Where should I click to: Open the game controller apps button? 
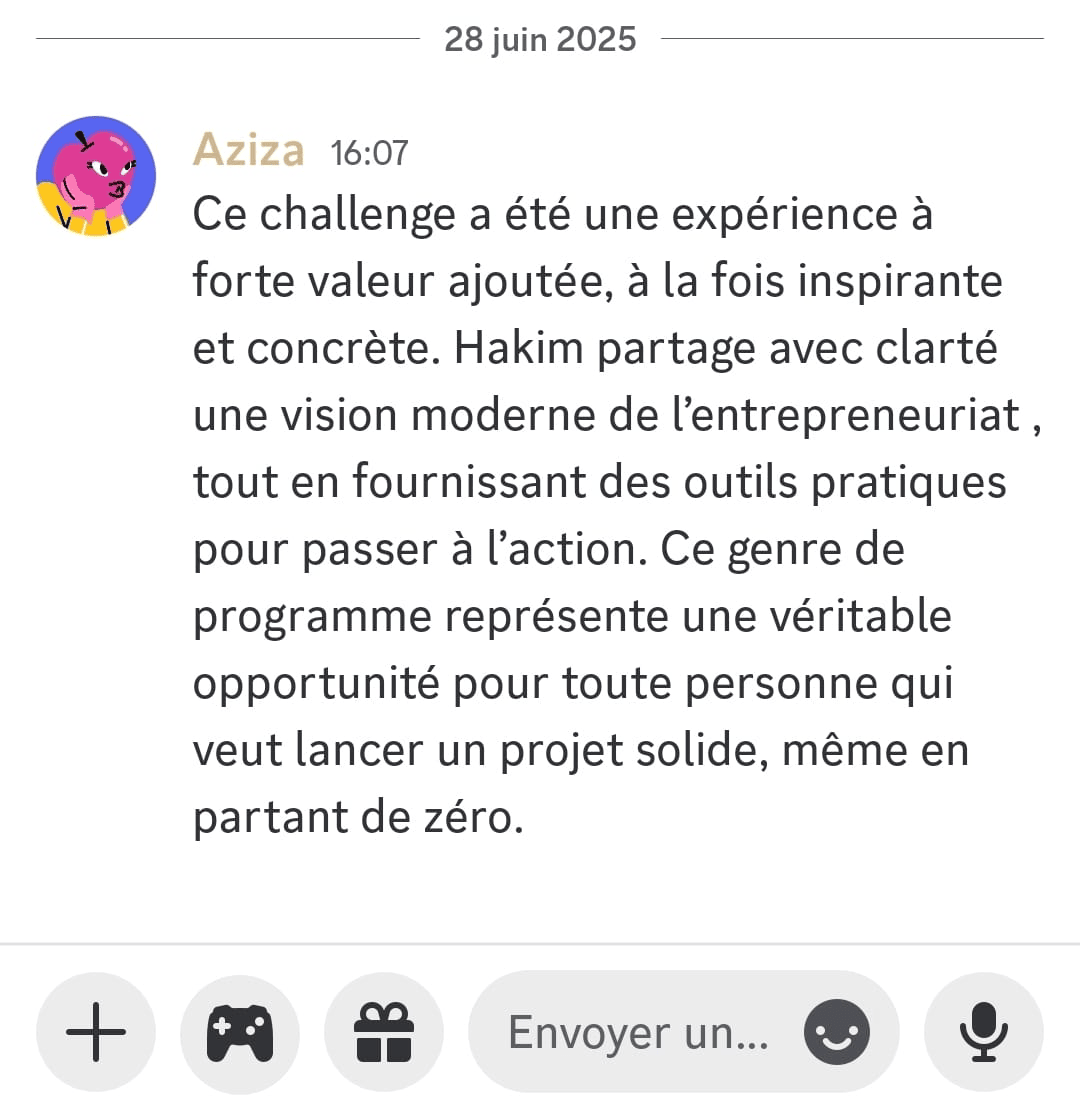(x=240, y=1031)
